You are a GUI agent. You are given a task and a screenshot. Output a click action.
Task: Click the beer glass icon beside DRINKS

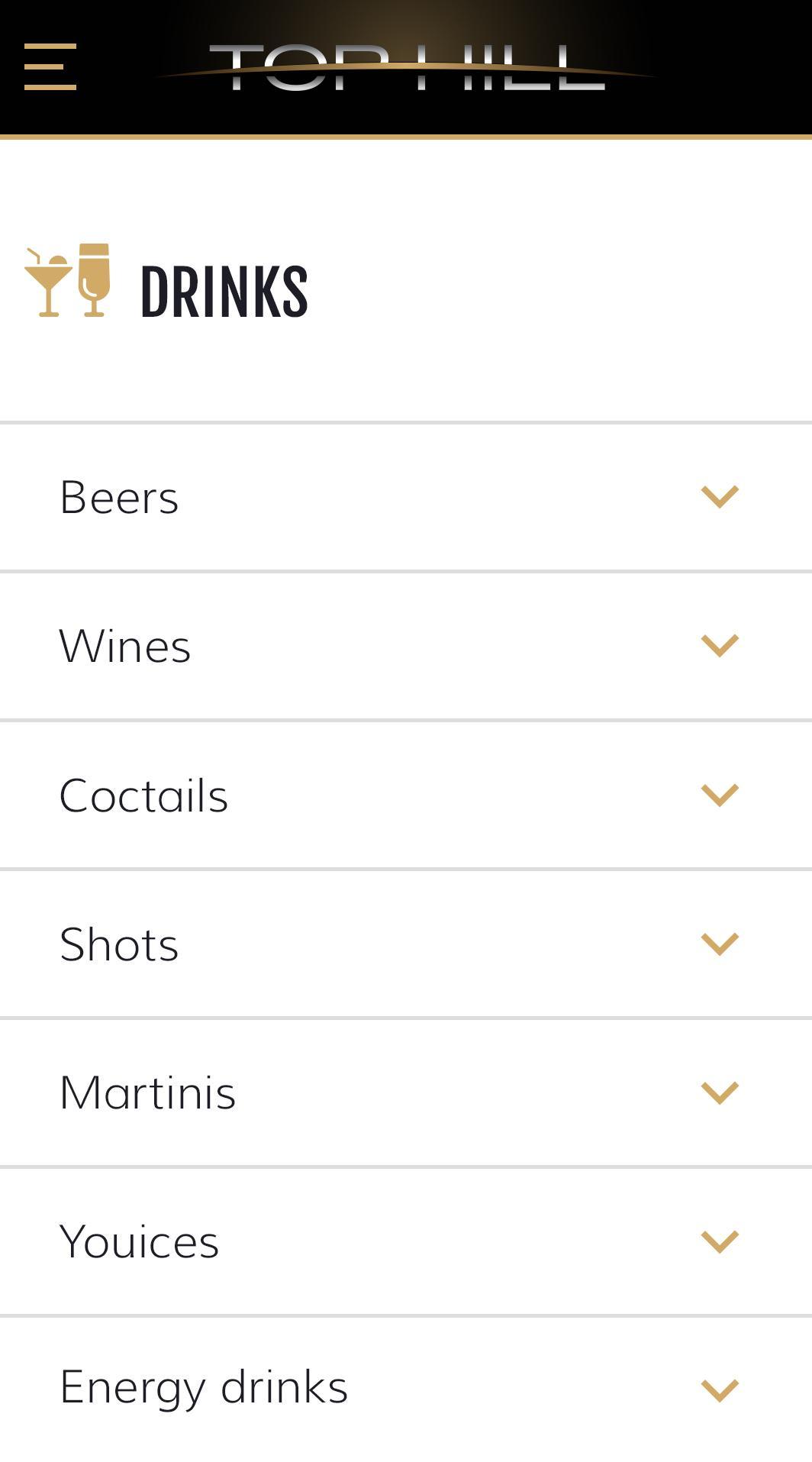point(93,279)
